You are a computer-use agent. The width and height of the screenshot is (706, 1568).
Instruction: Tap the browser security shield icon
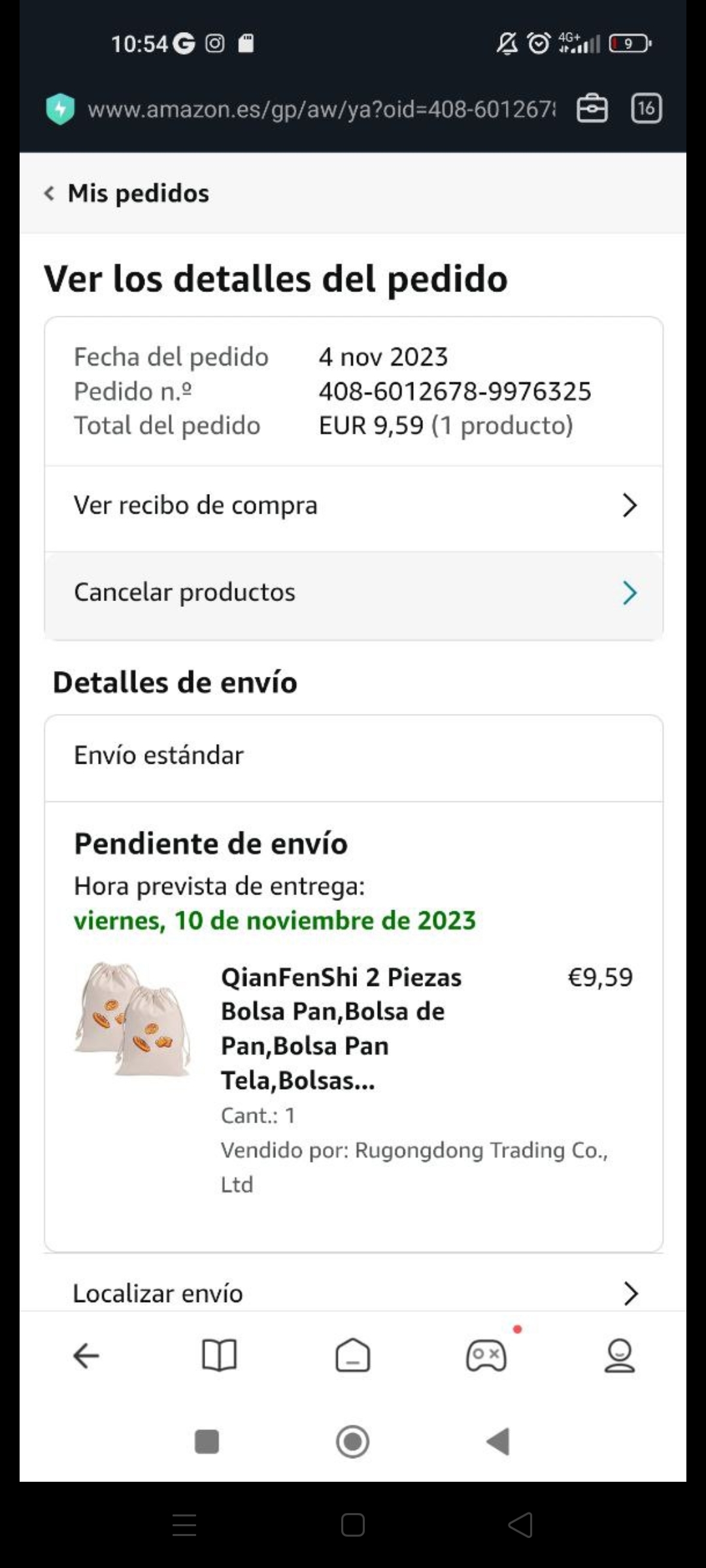[x=60, y=109]
